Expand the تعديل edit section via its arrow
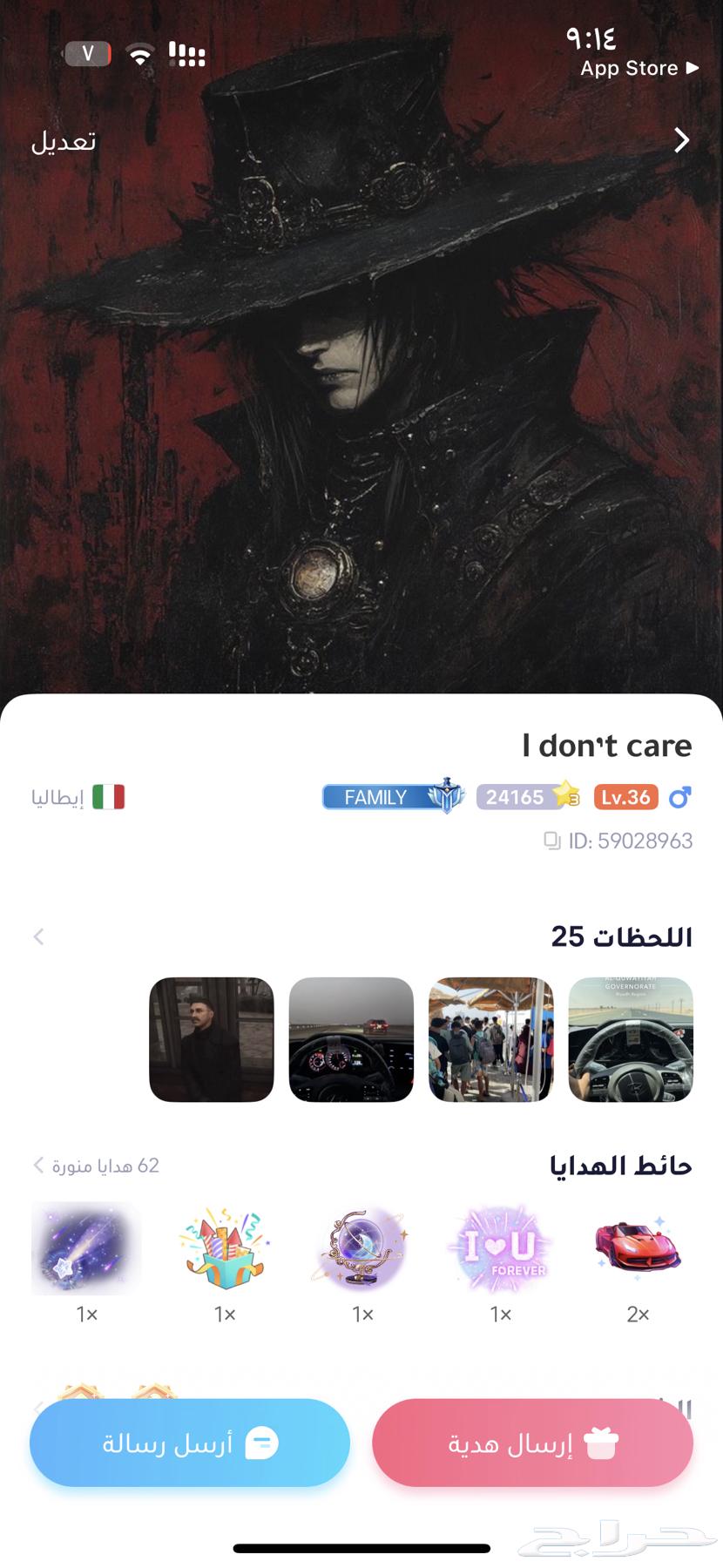Screen dimensions: 723x1568 [682, 140]
